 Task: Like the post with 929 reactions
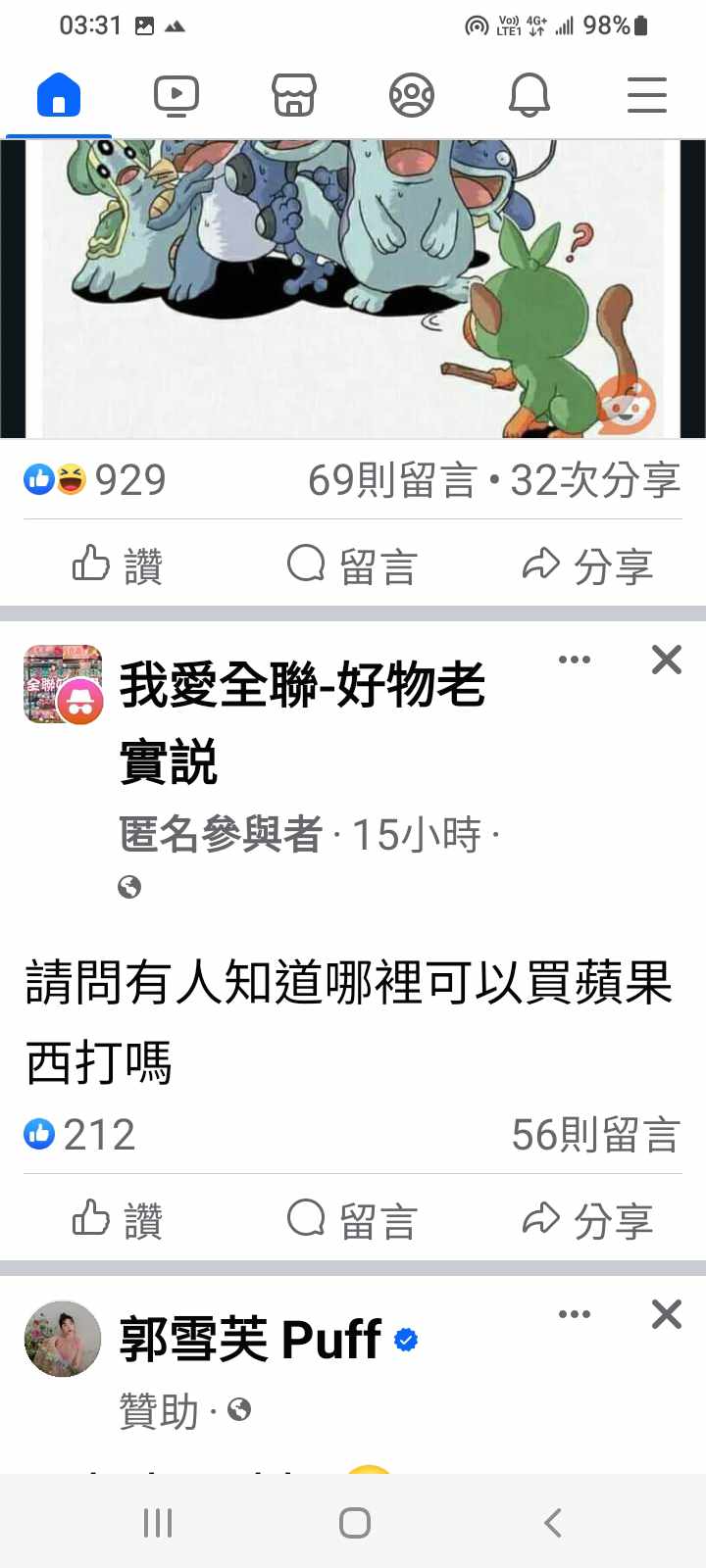coord(118,565)
